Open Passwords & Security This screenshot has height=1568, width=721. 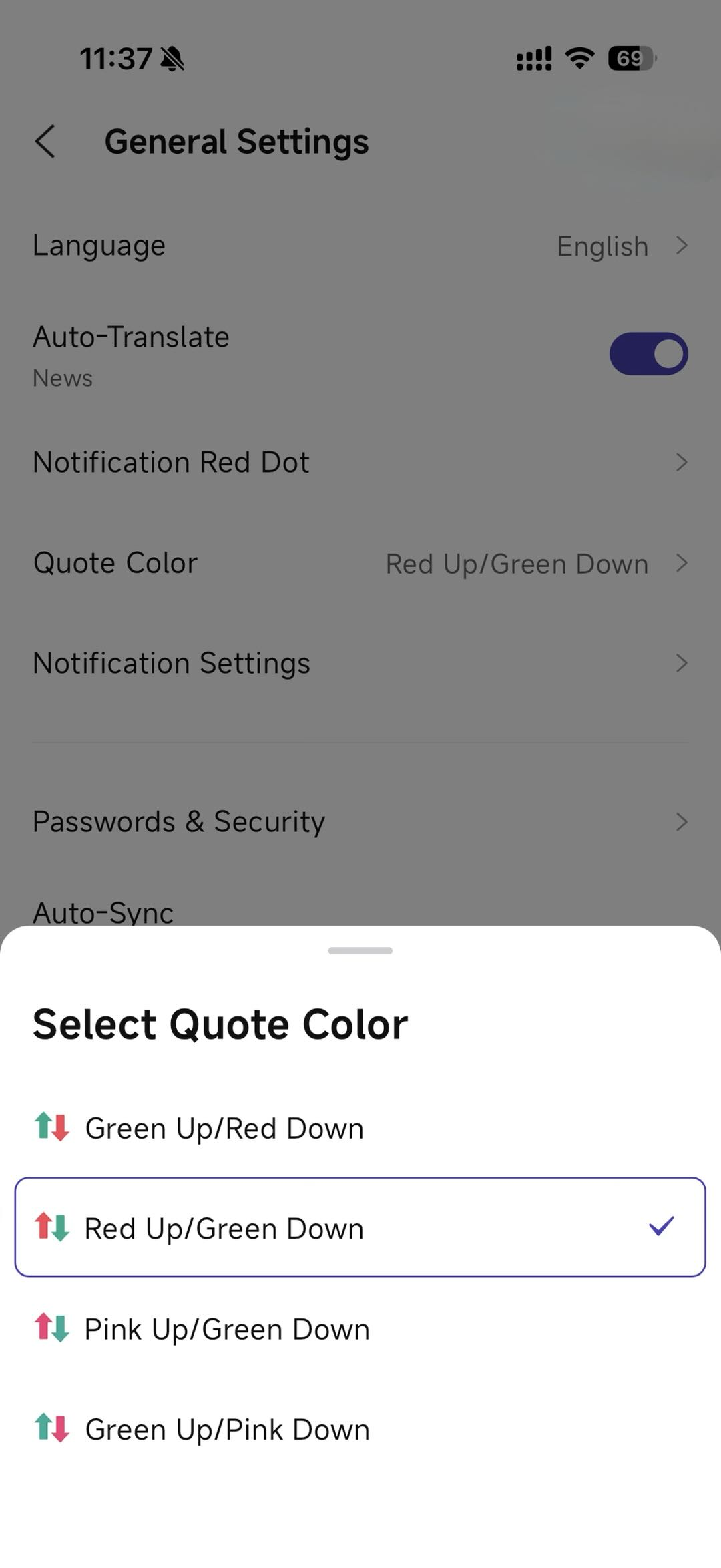(x=360, y=821)
